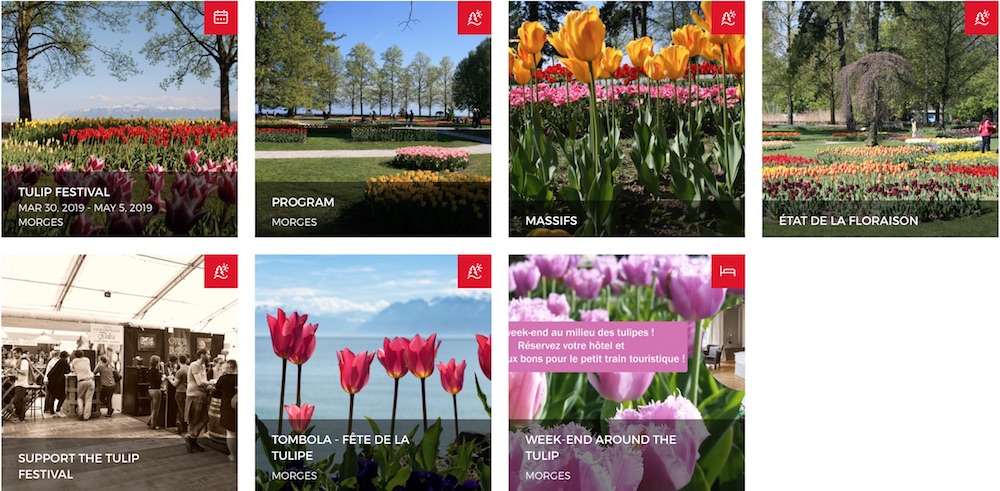
Task: Open Week-end Around the Tulip tile
Action: (626, 372)
